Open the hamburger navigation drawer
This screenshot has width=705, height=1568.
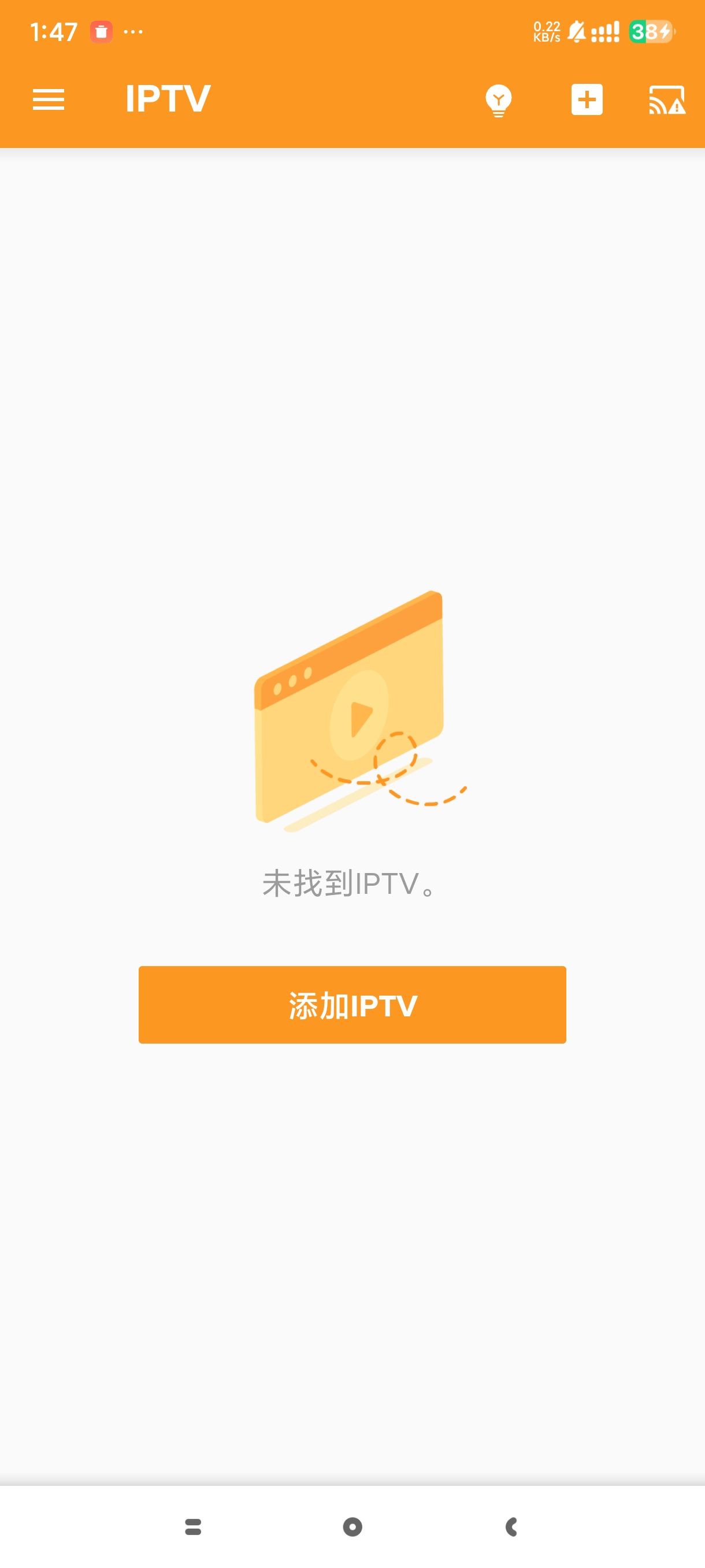[49, 99]
